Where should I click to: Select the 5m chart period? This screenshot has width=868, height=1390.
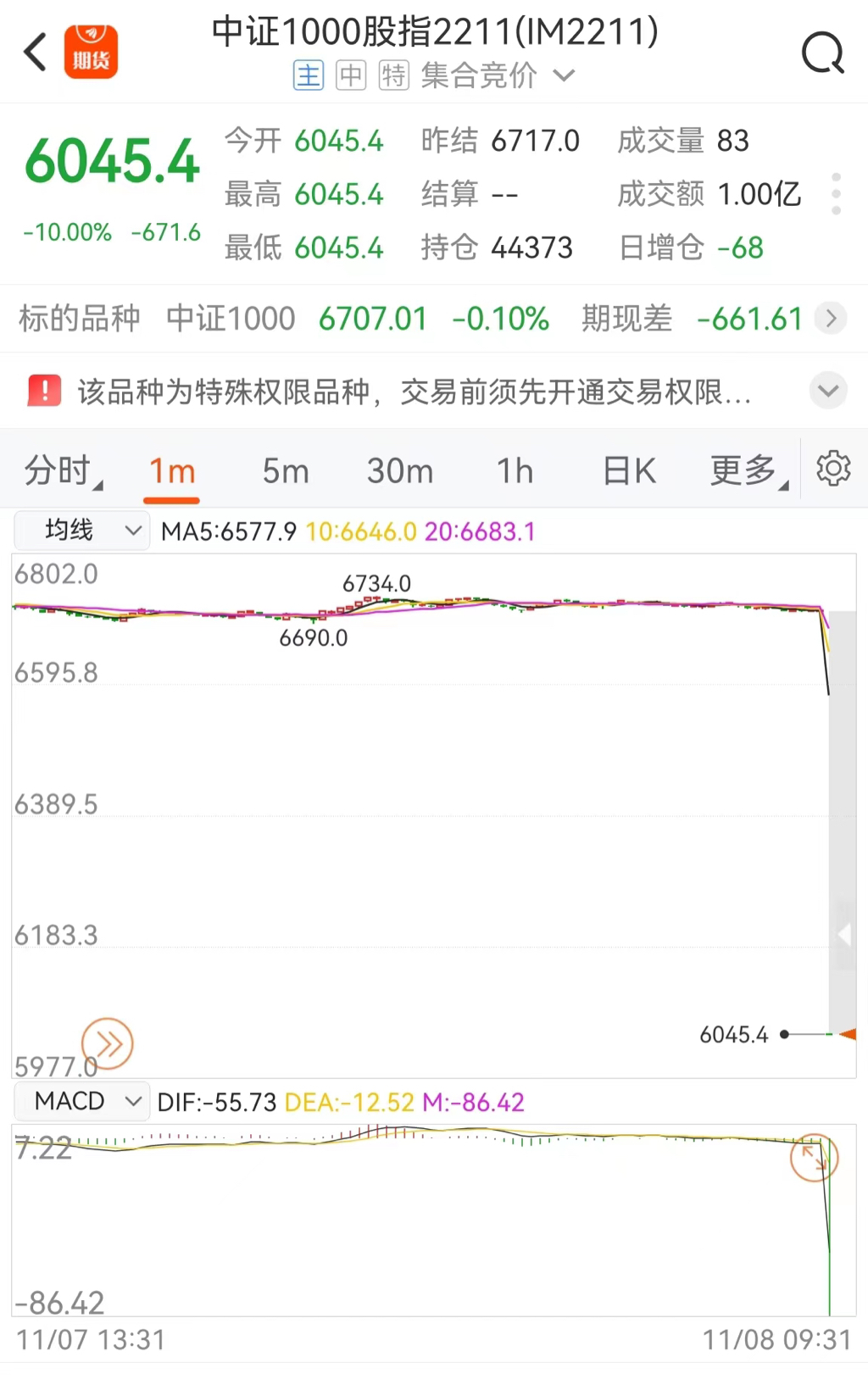286,470
